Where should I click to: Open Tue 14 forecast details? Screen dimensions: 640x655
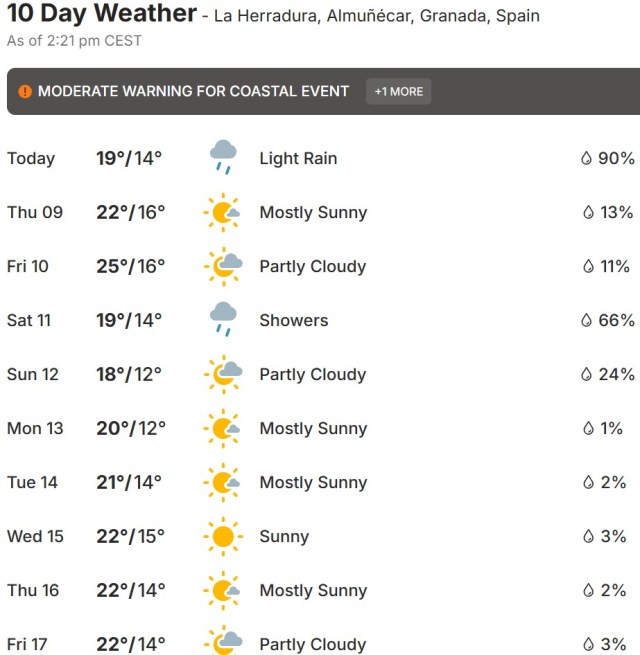tap(320, 482)
